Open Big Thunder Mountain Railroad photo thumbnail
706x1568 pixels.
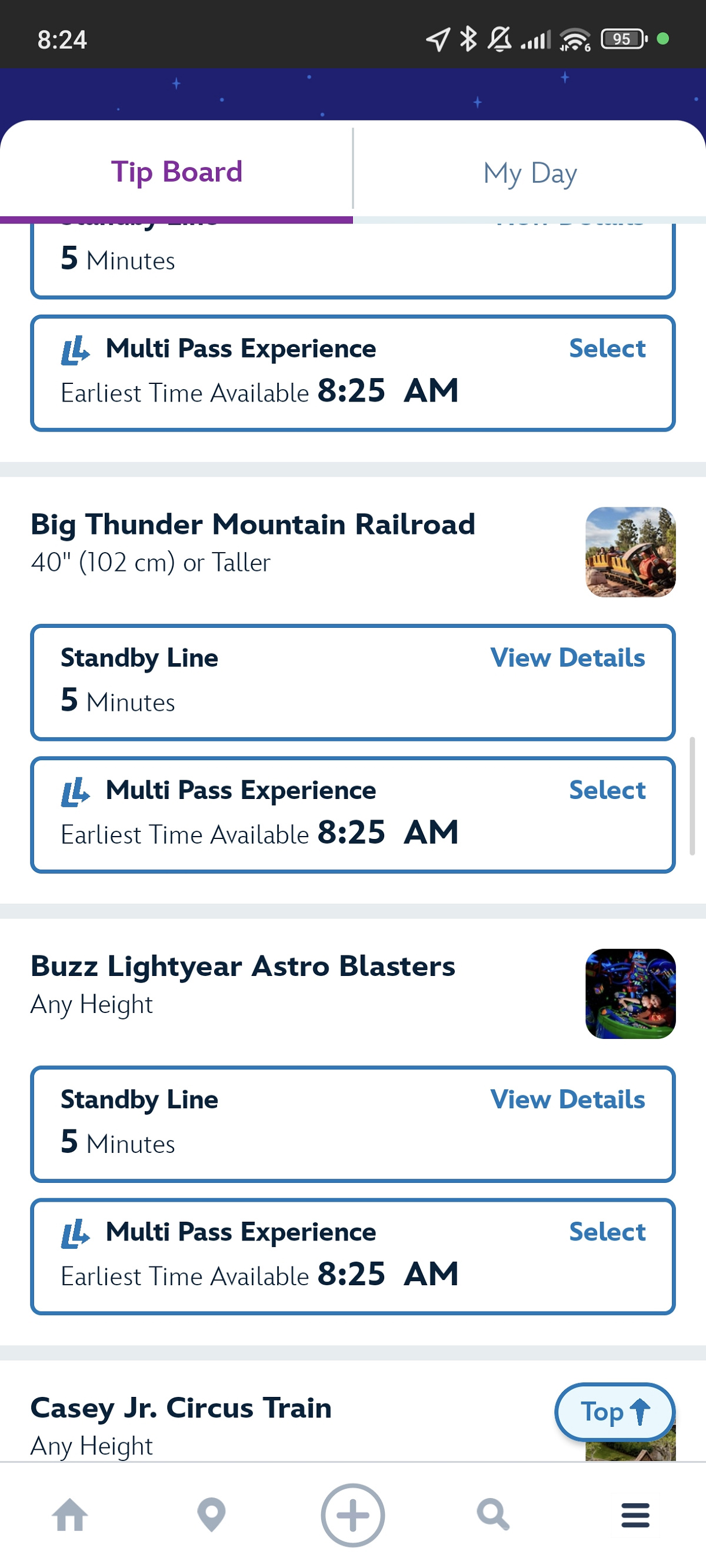click(630, 552)
